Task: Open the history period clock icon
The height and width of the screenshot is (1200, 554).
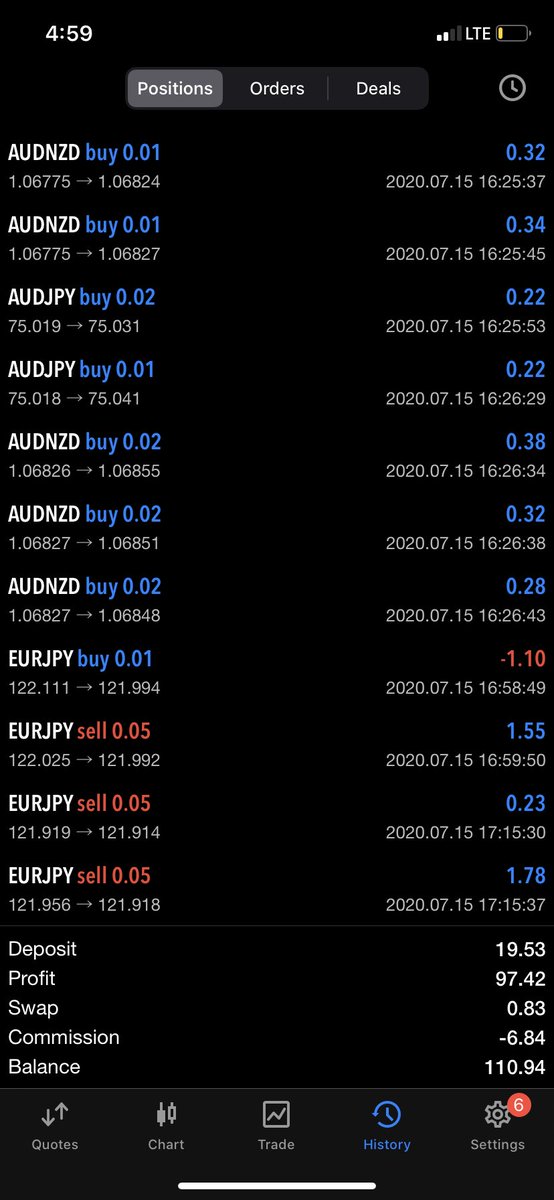Action: coord(512,88)
